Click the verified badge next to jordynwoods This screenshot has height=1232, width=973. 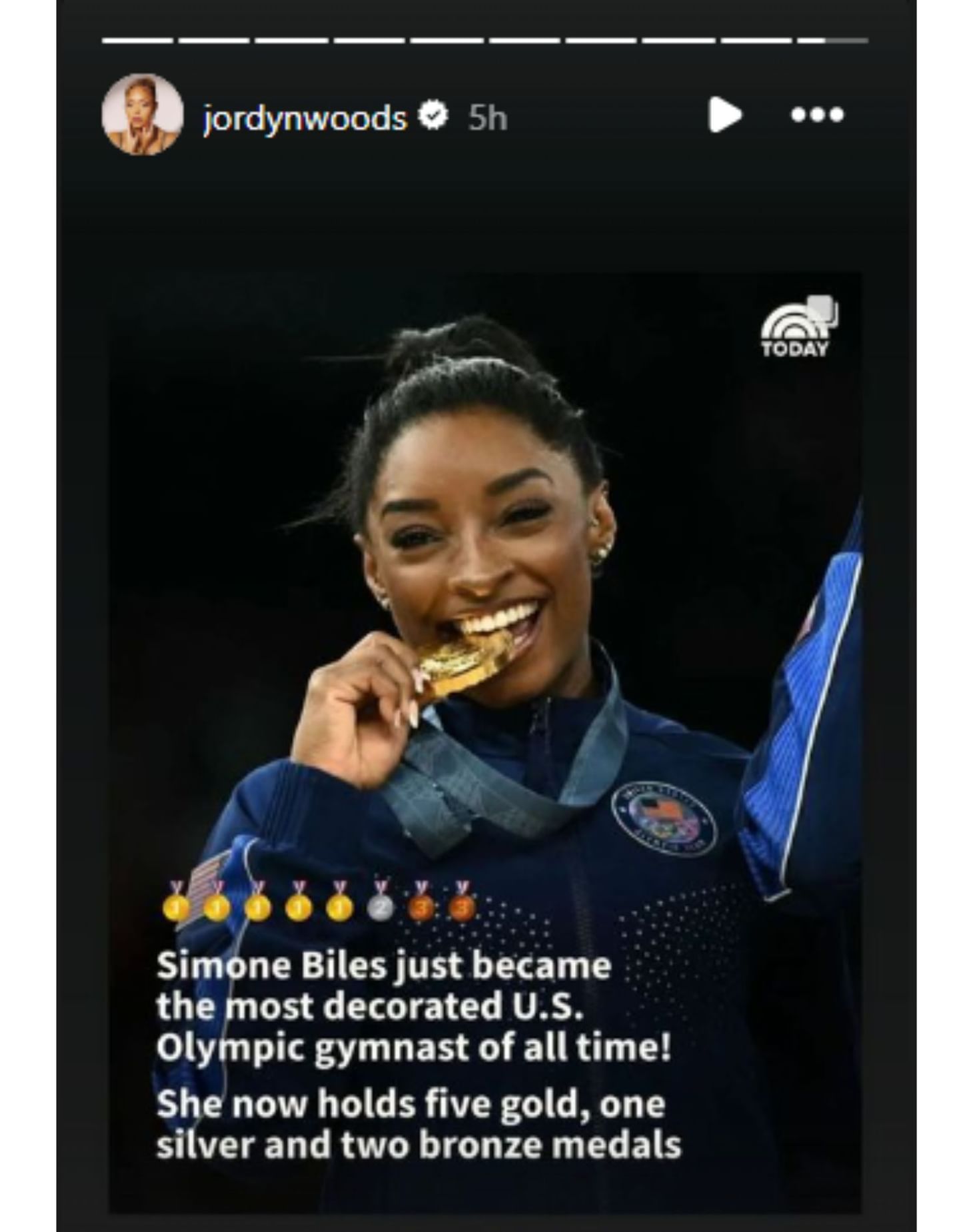pos(433,116)
